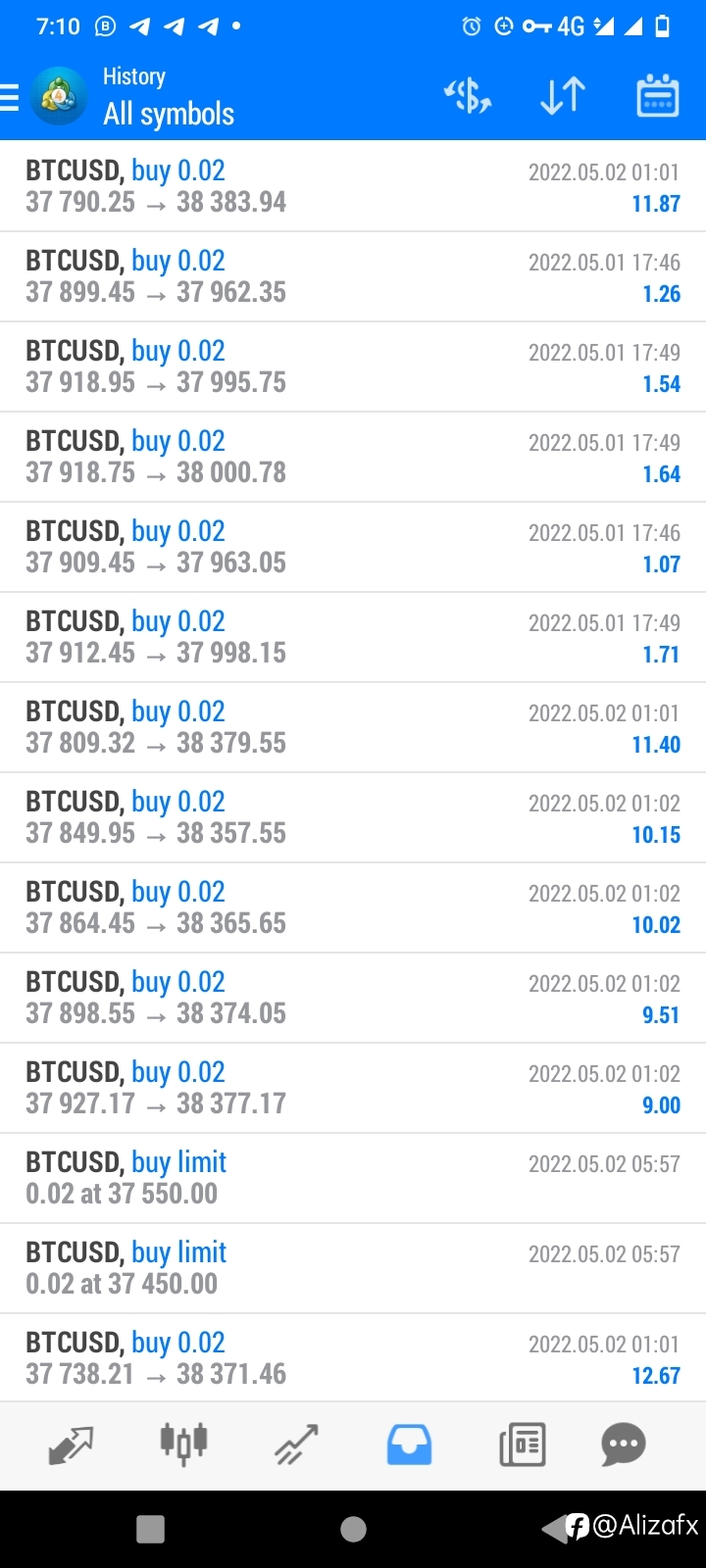Open recent apps with square button
Viewport: 706px width, 1568px height.
pyautogui.click(x=150, y=1529)
